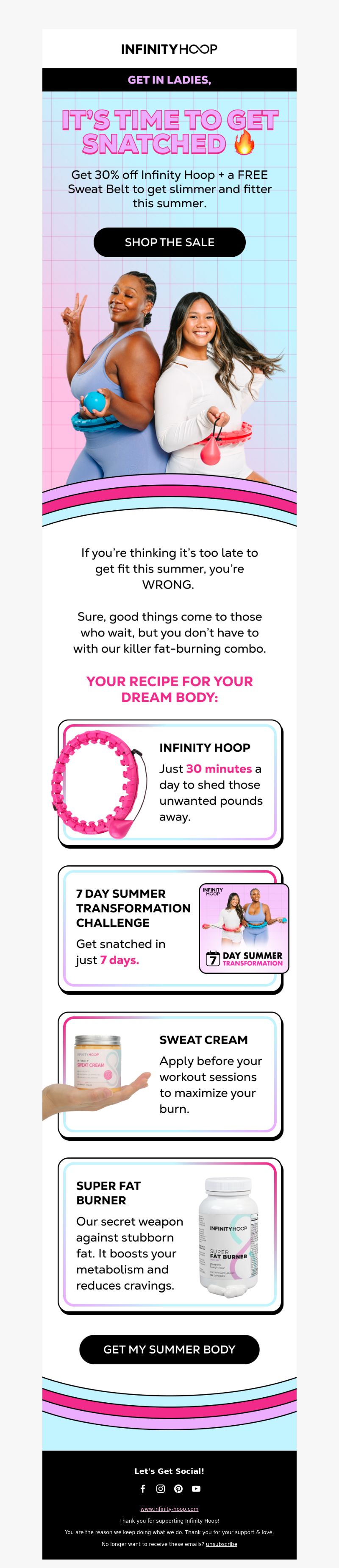Screen dimensions: 339x1568
Task: Tap the unsubscribe link
Action: tap(222, 1544)
